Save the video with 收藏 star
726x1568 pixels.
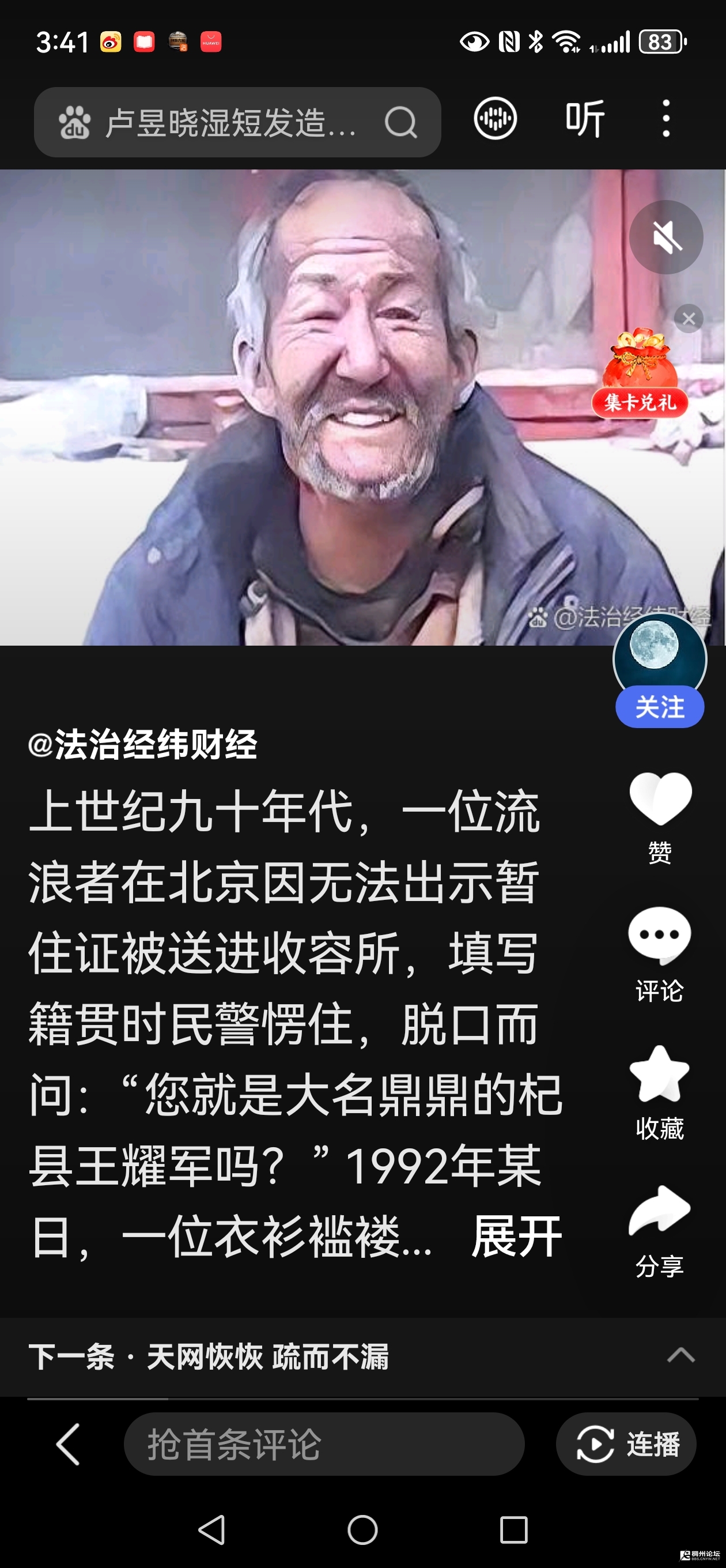coord(660,1075)
